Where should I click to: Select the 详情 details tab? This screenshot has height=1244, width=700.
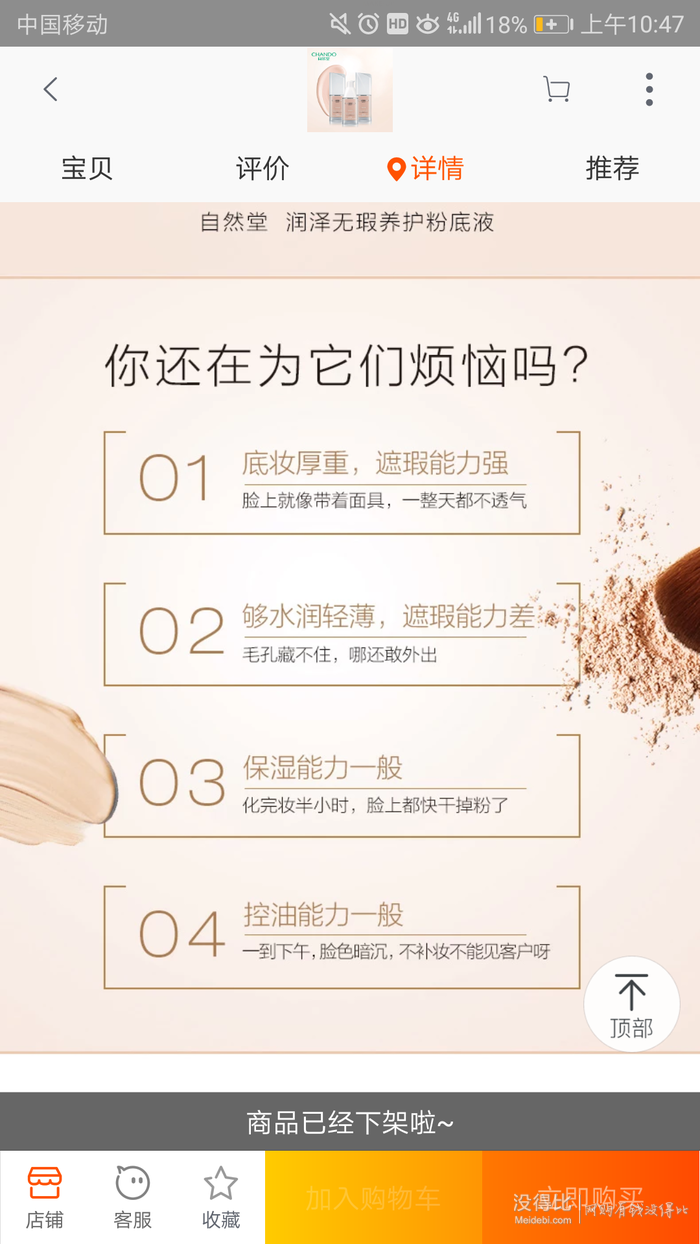pos(425,168)
